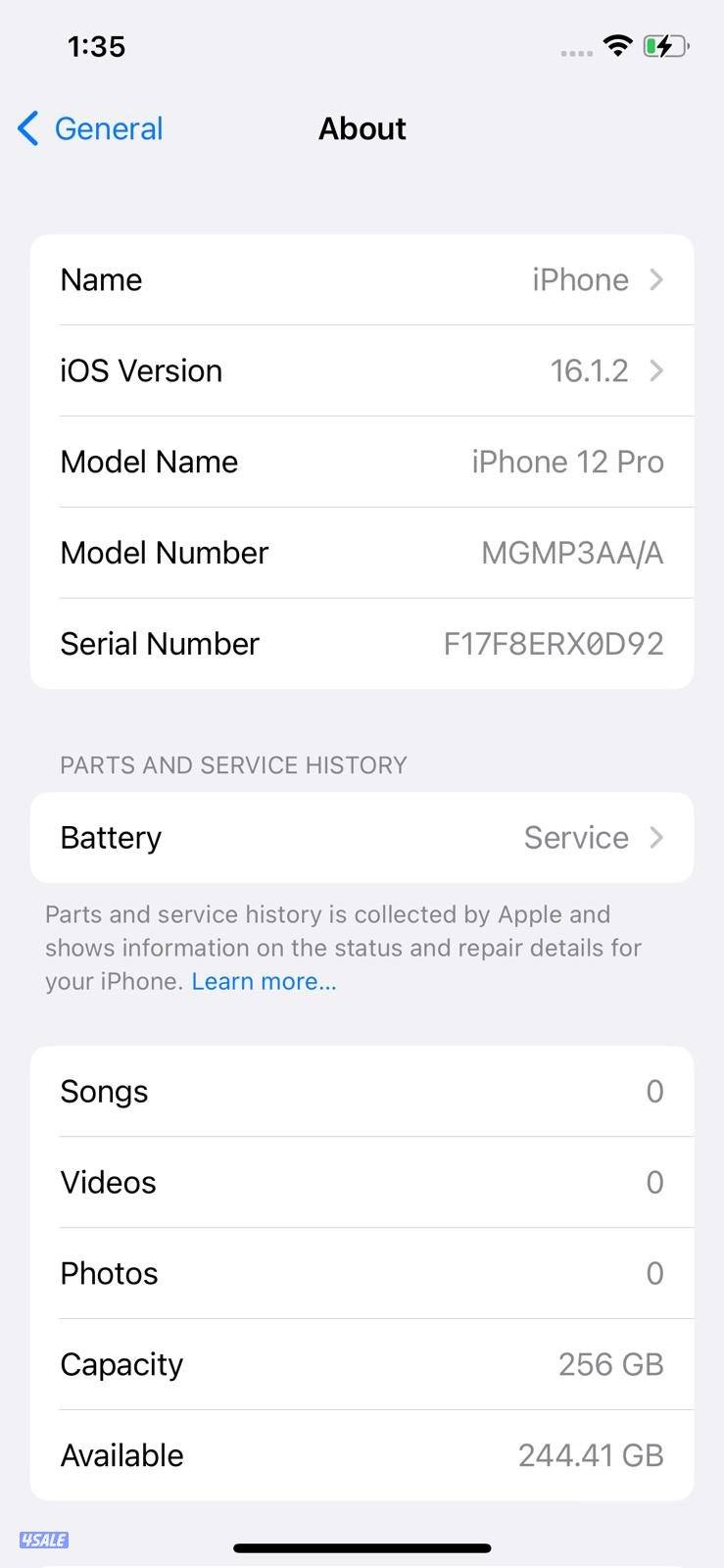724x1568 pixels.
Task: Tap the Songs count row
Action: [x=362, y=1091]
